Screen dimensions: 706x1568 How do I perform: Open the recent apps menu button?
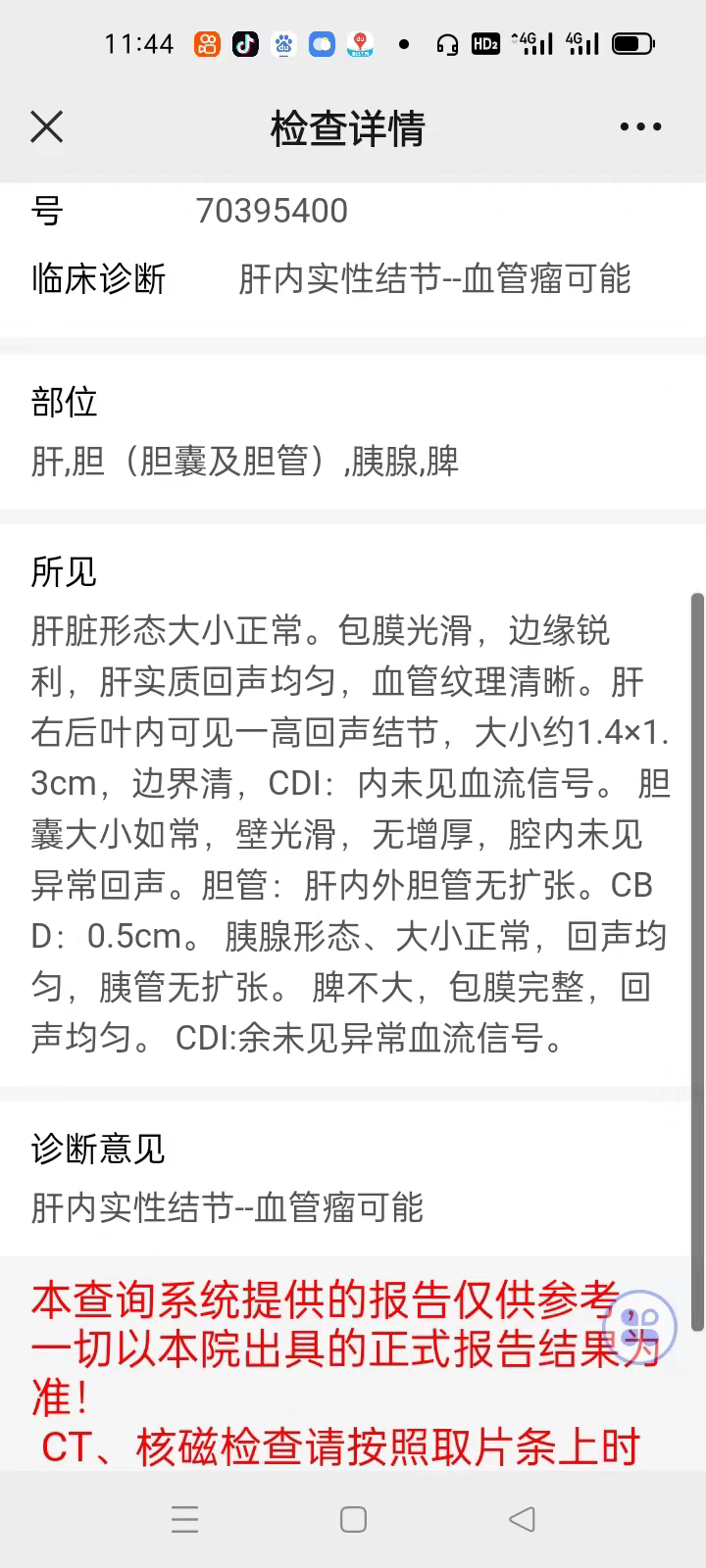[184, 1519]
